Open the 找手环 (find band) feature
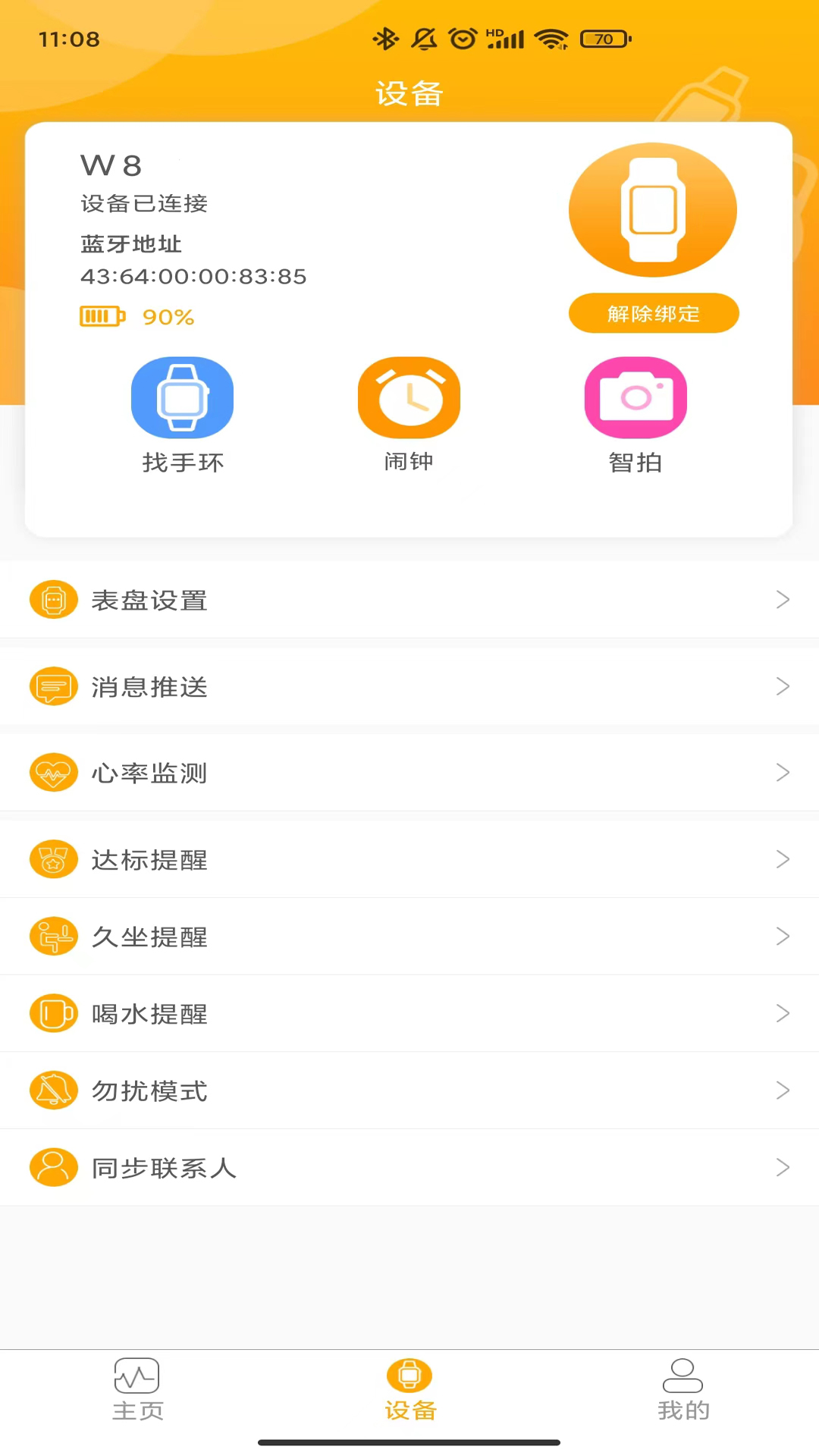 tap(182, 397)
